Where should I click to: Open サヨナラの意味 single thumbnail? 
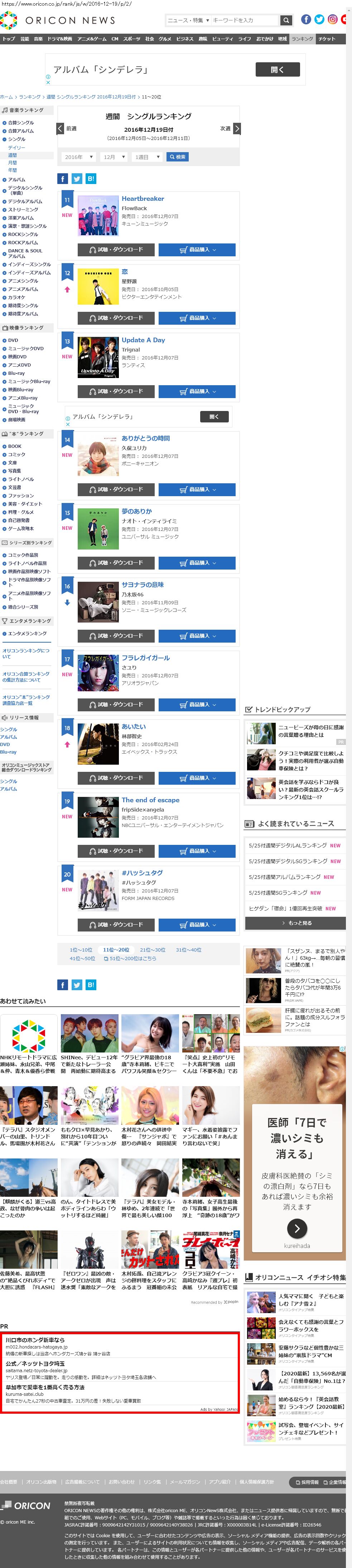pos(98,601)
